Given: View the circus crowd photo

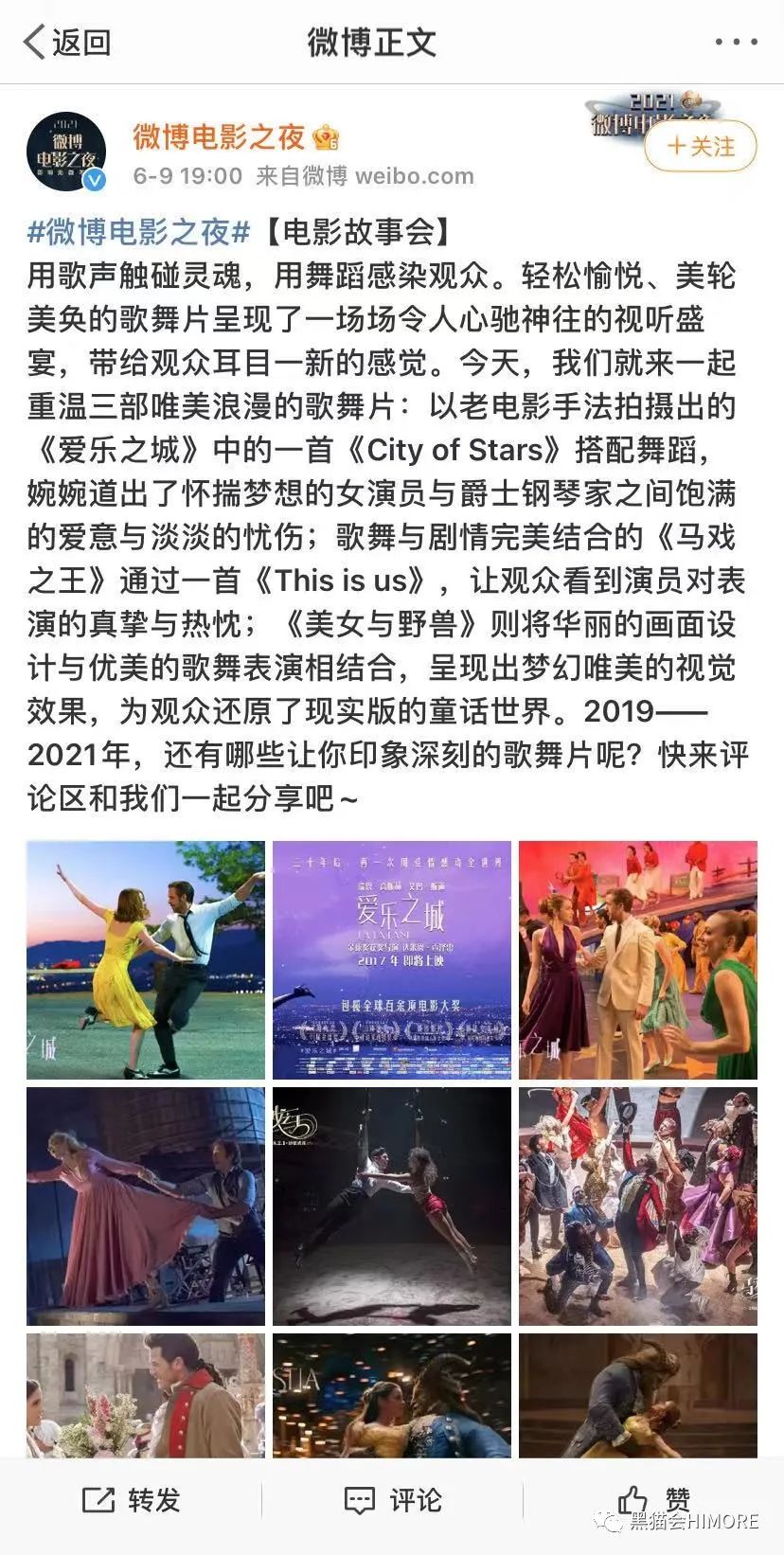Looking at the screenshot, I should [638, 1206].
